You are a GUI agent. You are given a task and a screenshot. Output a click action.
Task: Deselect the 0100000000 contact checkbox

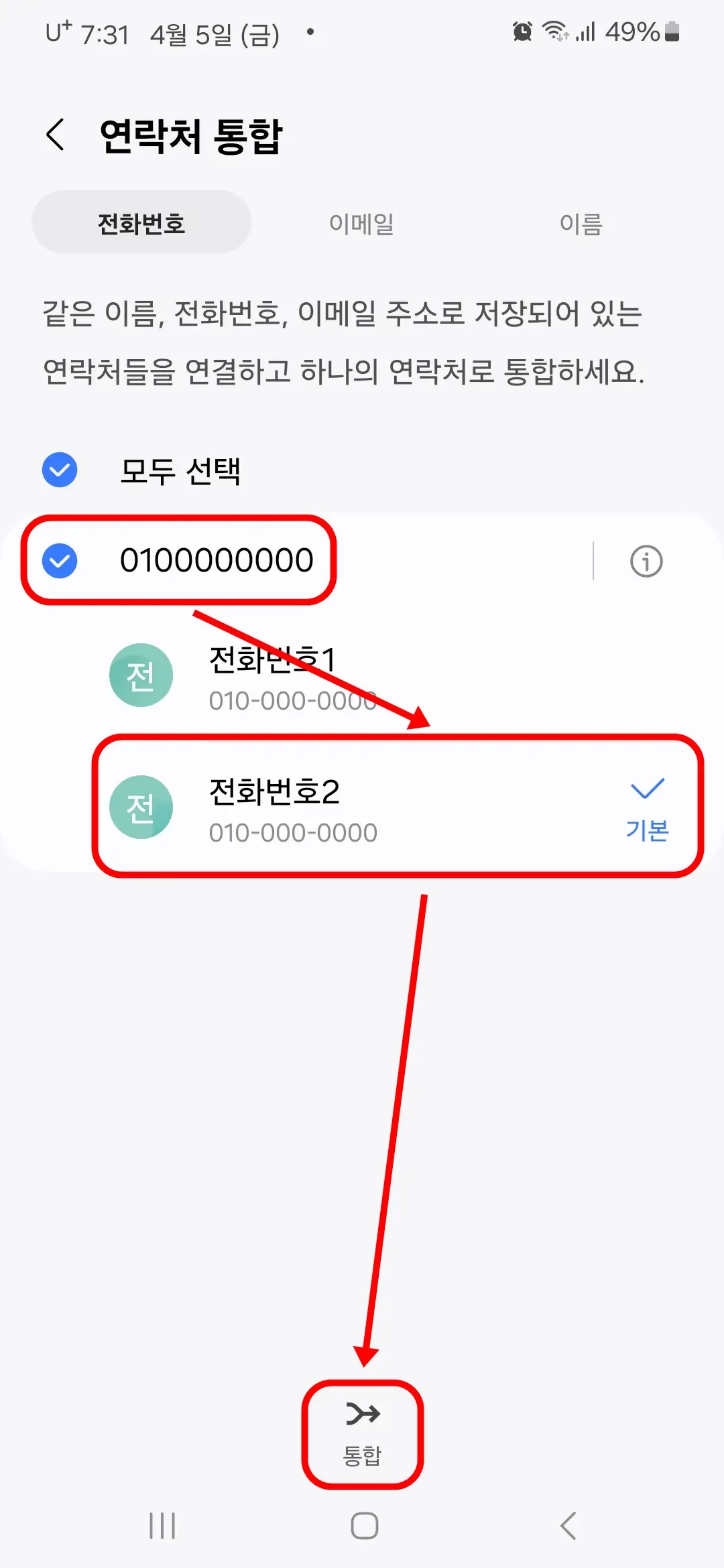60,561
